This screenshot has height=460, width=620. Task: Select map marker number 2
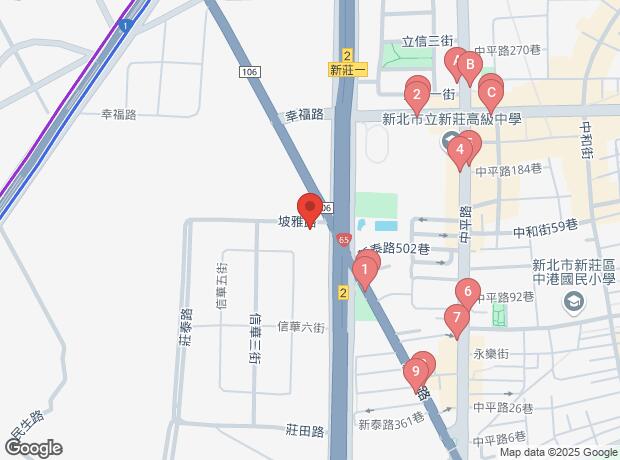point(415,97)
